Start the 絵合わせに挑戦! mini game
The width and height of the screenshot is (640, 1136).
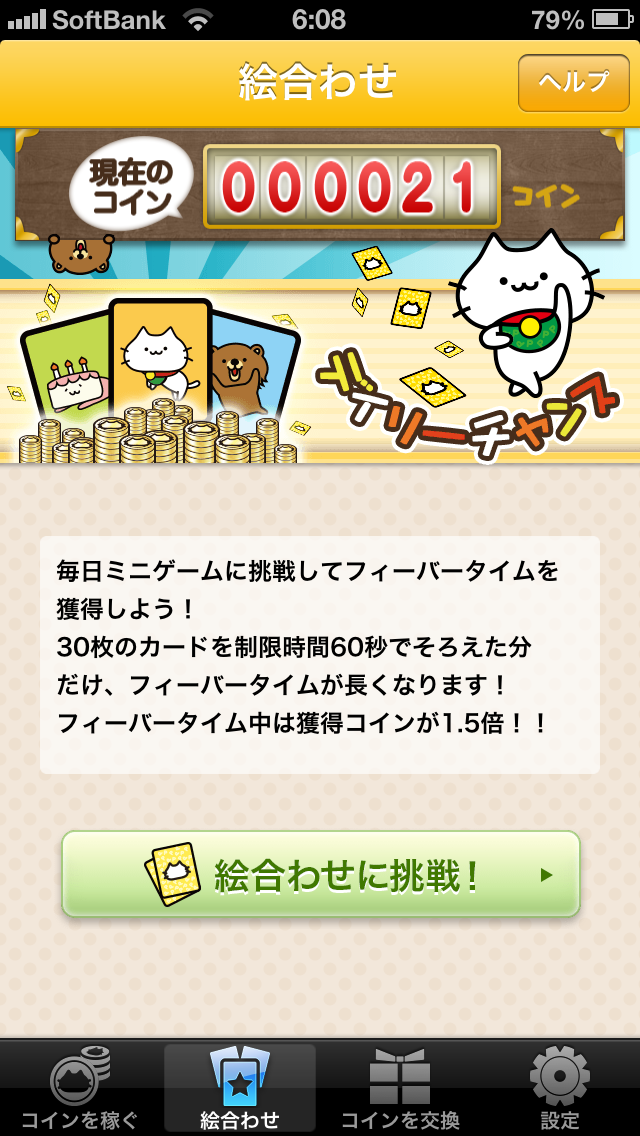321,875
